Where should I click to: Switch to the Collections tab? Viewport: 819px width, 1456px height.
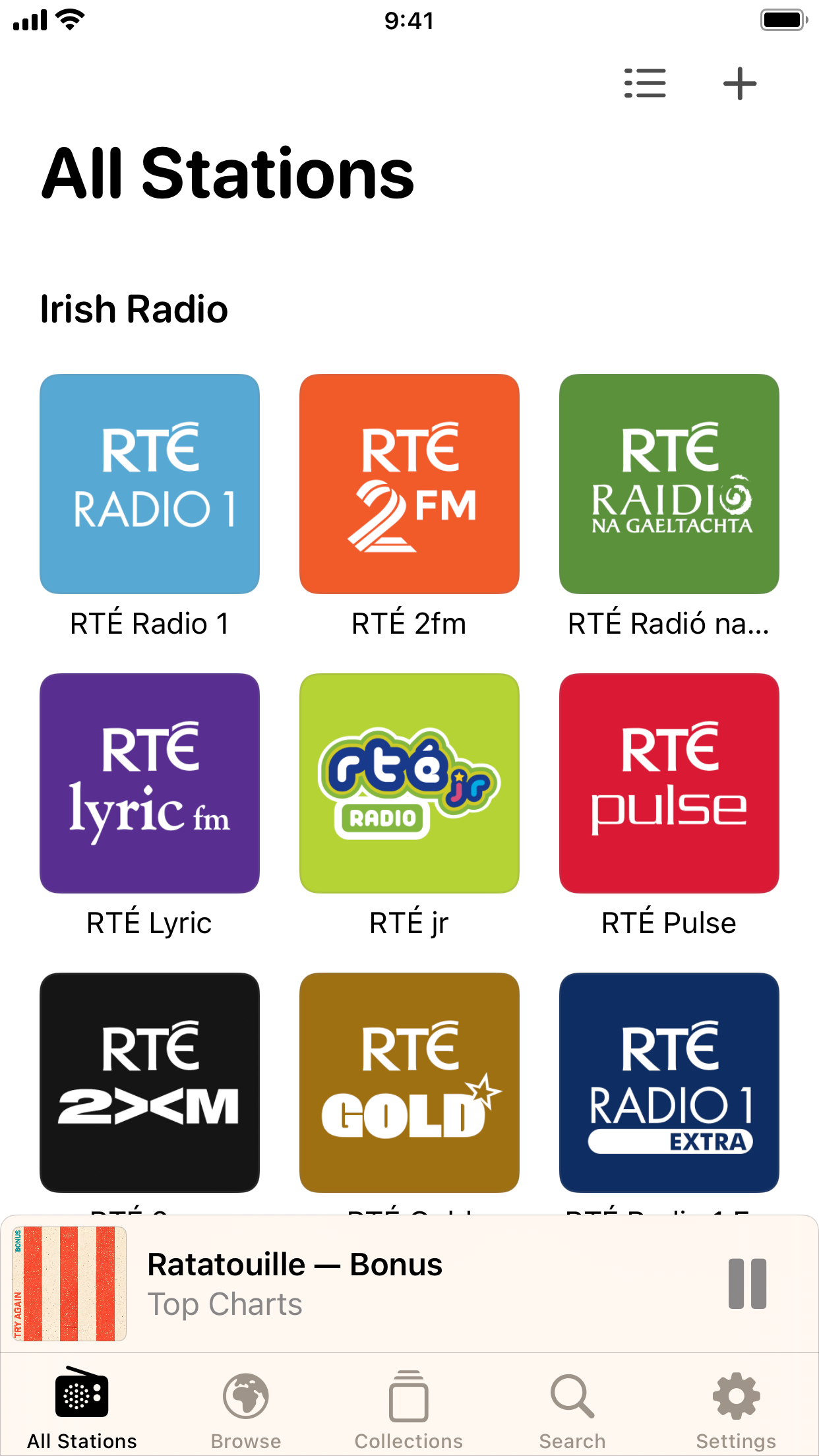click(x=409, y=1411)
